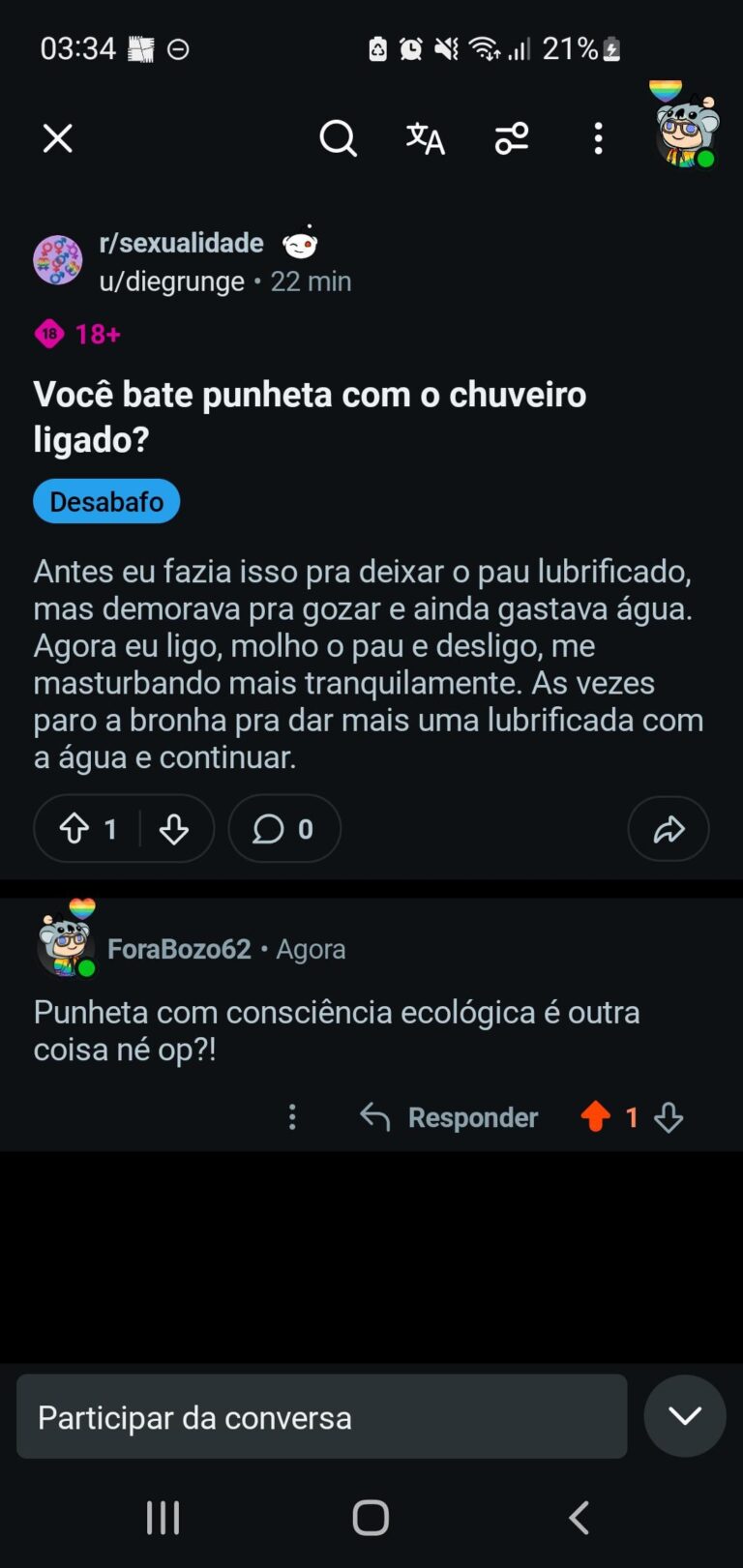This screenshot has height=1568, width=743.
Task: Open comment sort and filter options
Action: 512,138
